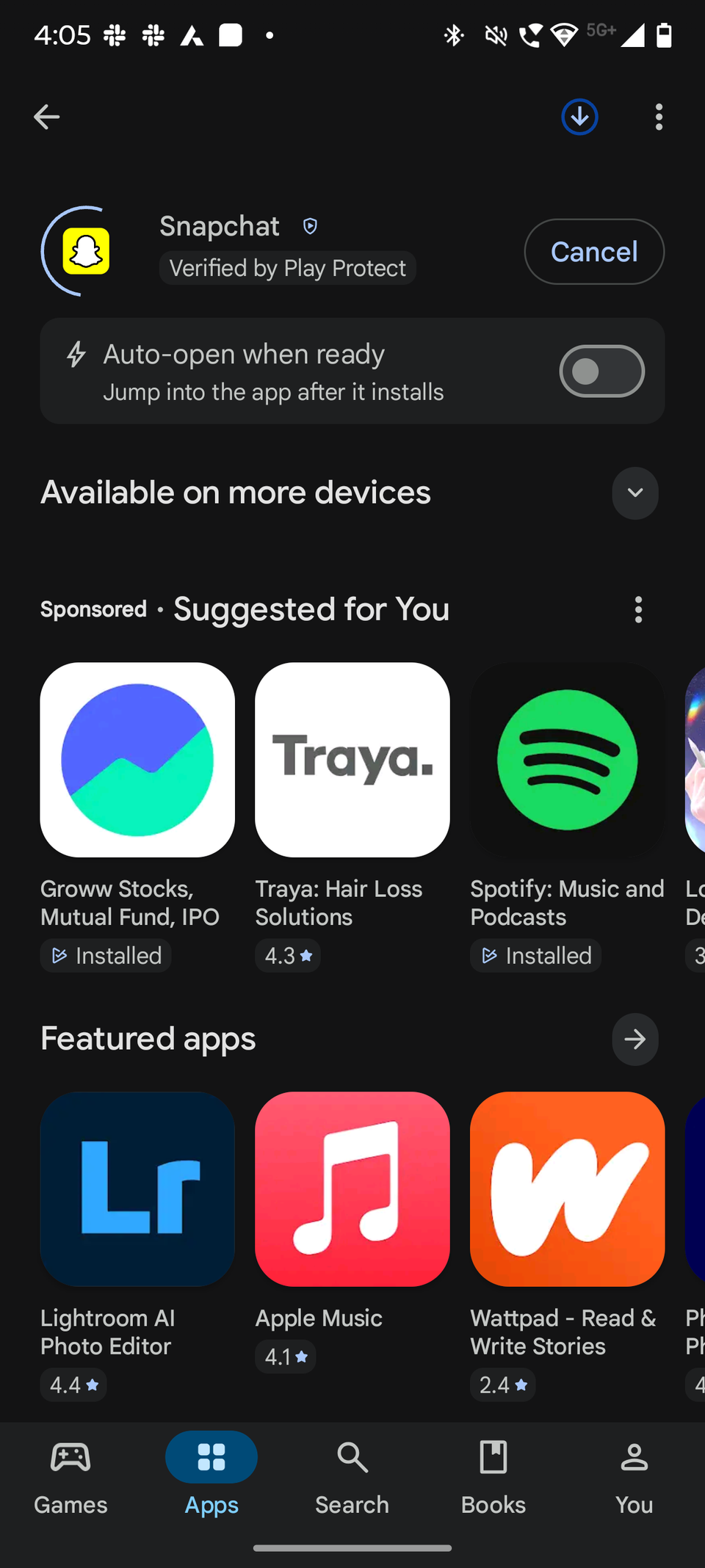
Task: Tap the Play Protect badge beside Snapchat
Action: point(310,226)
